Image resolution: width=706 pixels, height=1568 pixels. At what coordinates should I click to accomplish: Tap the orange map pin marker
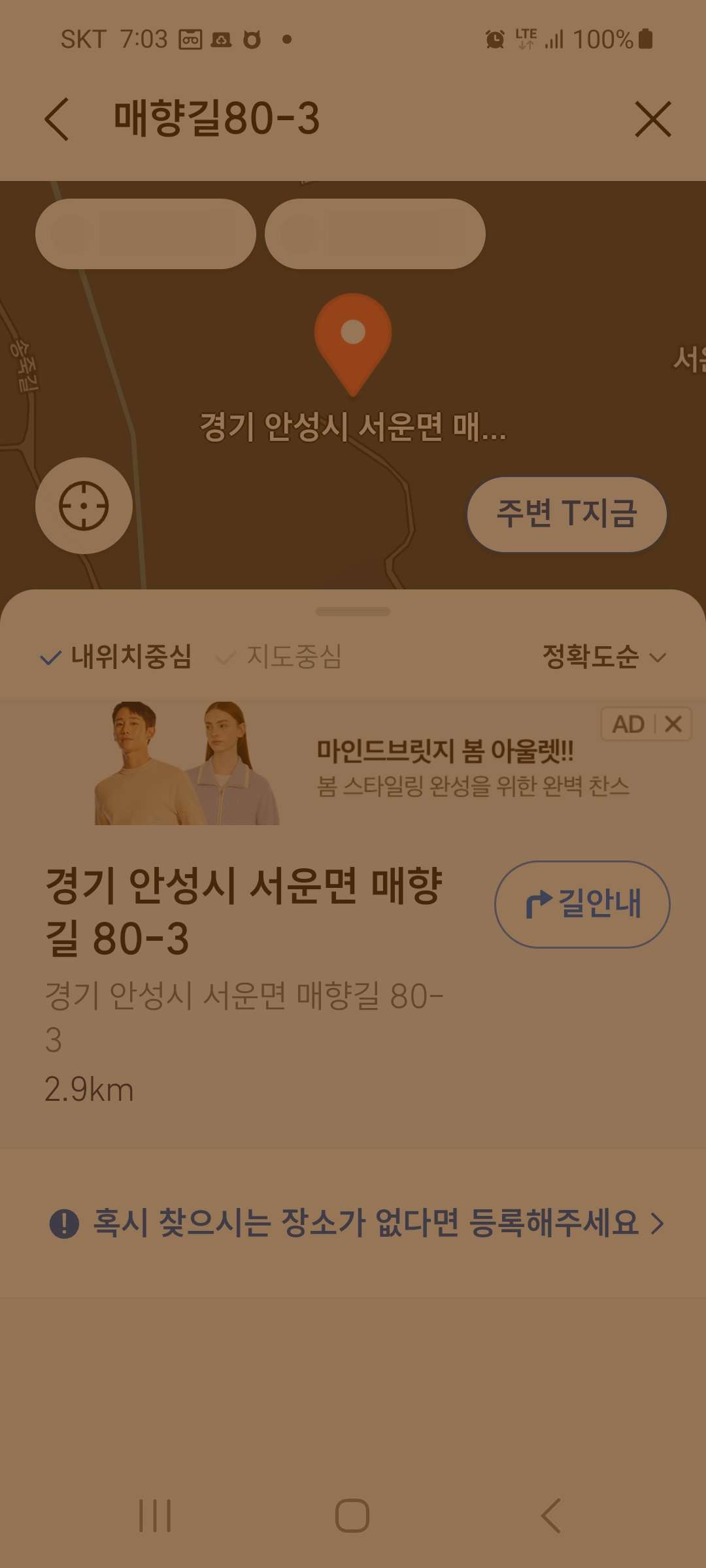tap(353, 344)
